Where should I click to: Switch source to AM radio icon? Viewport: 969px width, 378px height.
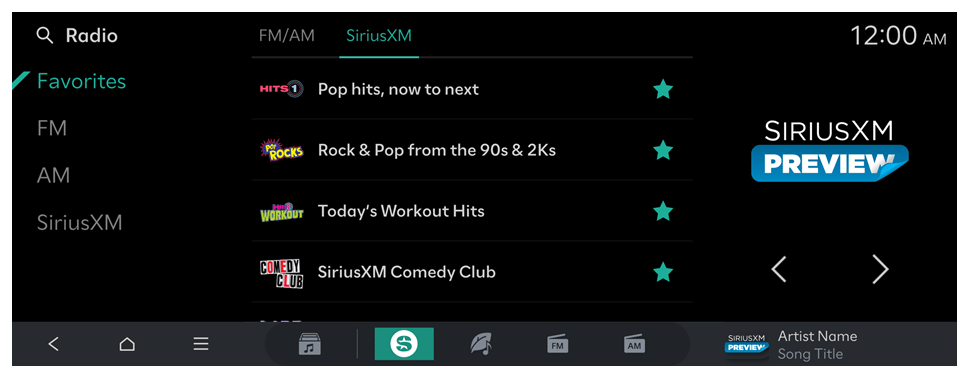coord(635,344)
